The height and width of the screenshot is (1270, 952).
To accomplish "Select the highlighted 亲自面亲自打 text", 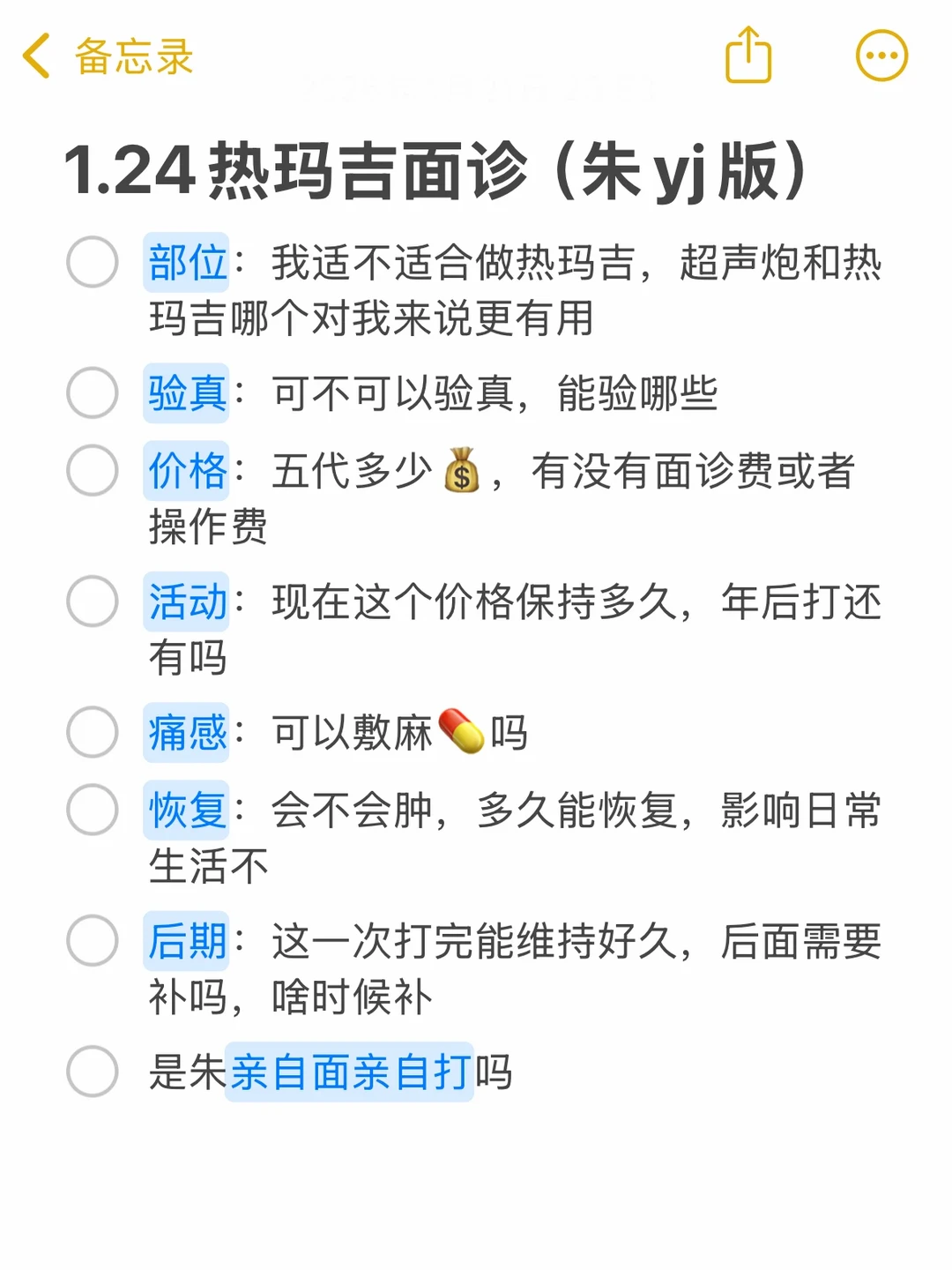I will pyautogui.click(x=348, y=1072).
